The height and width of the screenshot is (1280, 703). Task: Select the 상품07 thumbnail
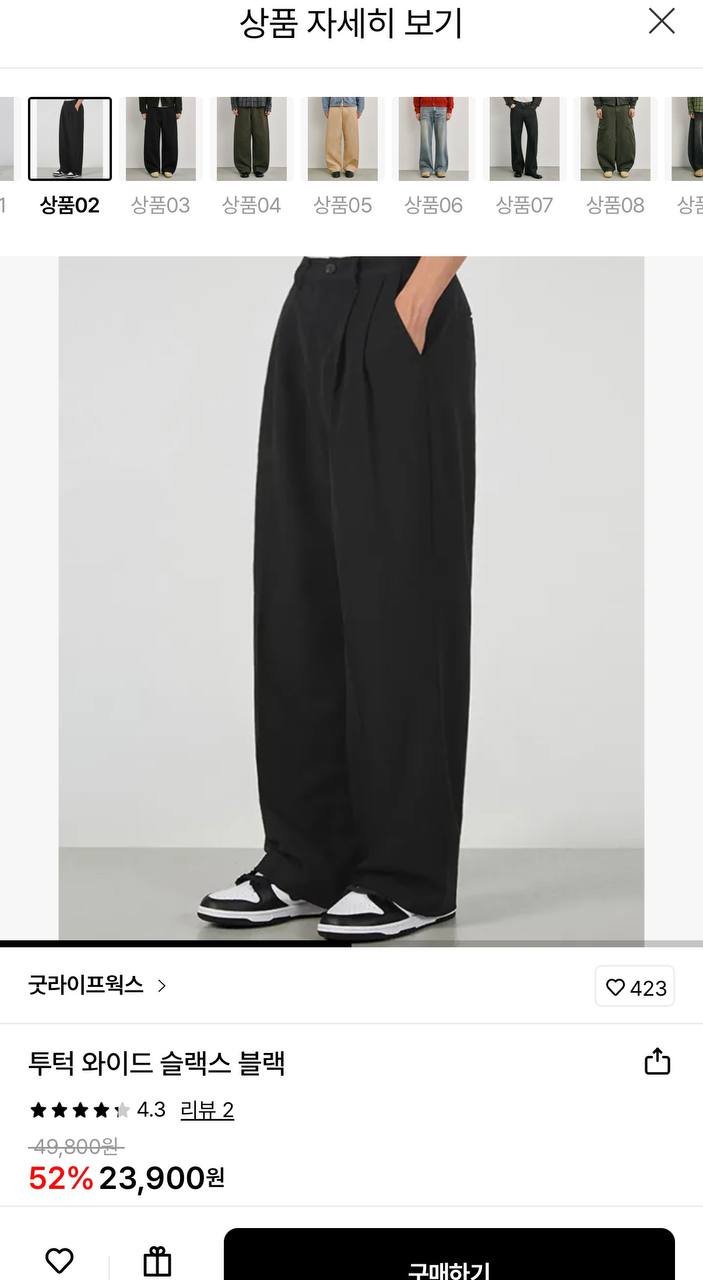coord(524,139)
